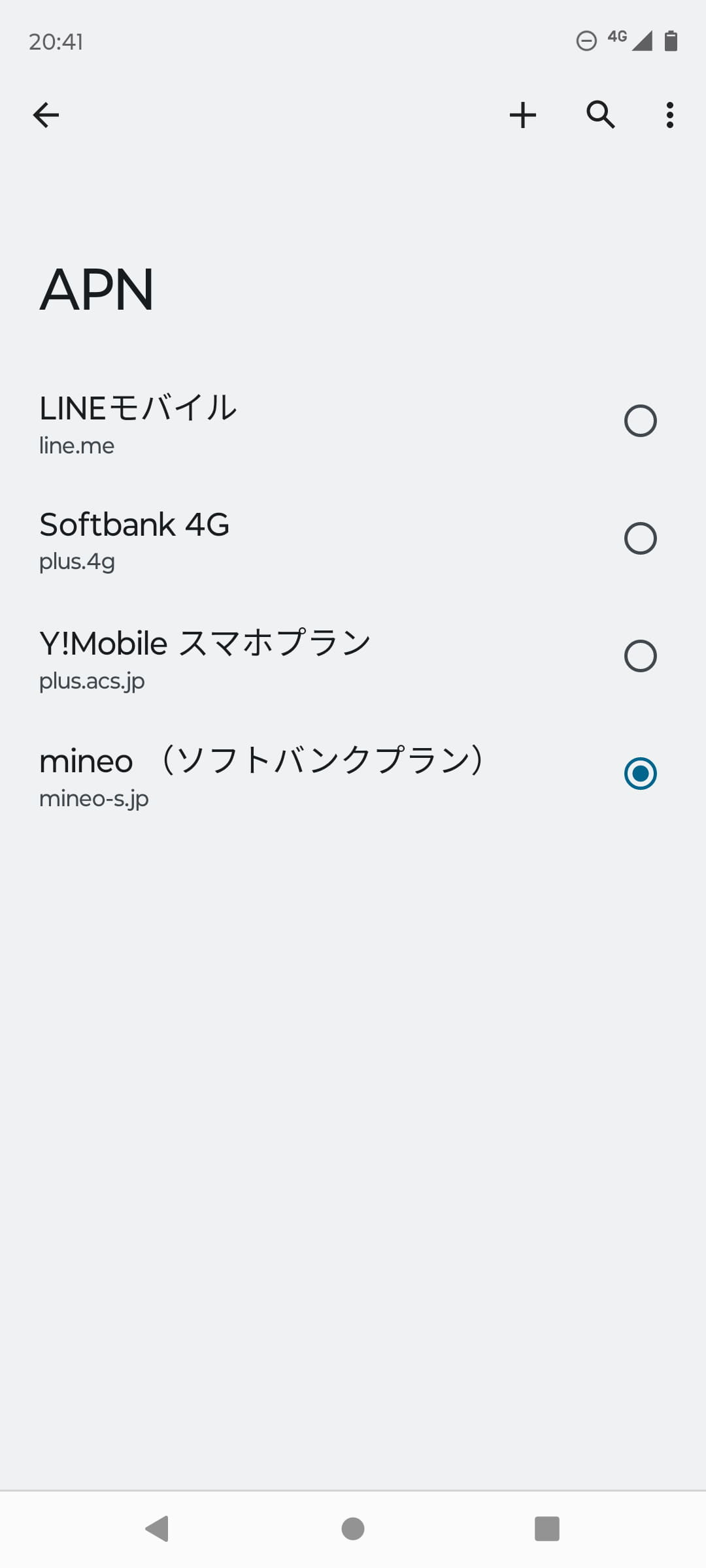Open the mineo（ソフトバンクプラン）APN entry
The image size is (706, 1568).
[261, 774]
